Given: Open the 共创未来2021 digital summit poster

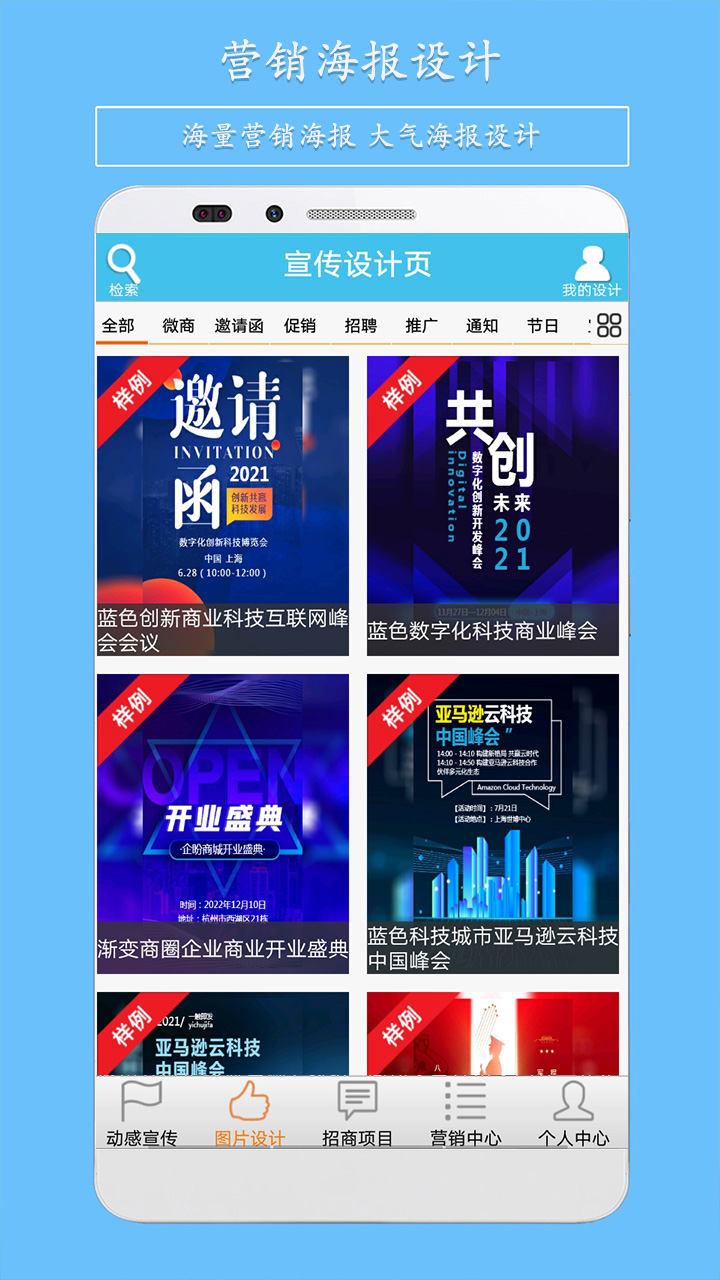Looking at the screenshot, I should point(495,490).
